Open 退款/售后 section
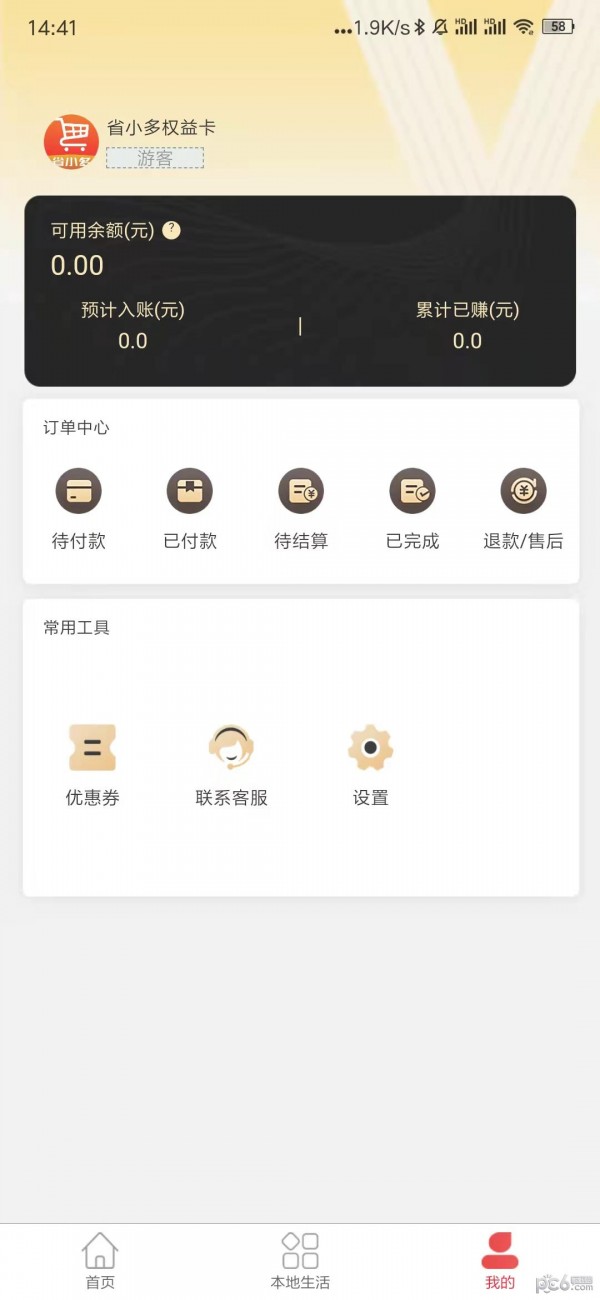Viewport: 600px width, 1300px height. [523, 509]
